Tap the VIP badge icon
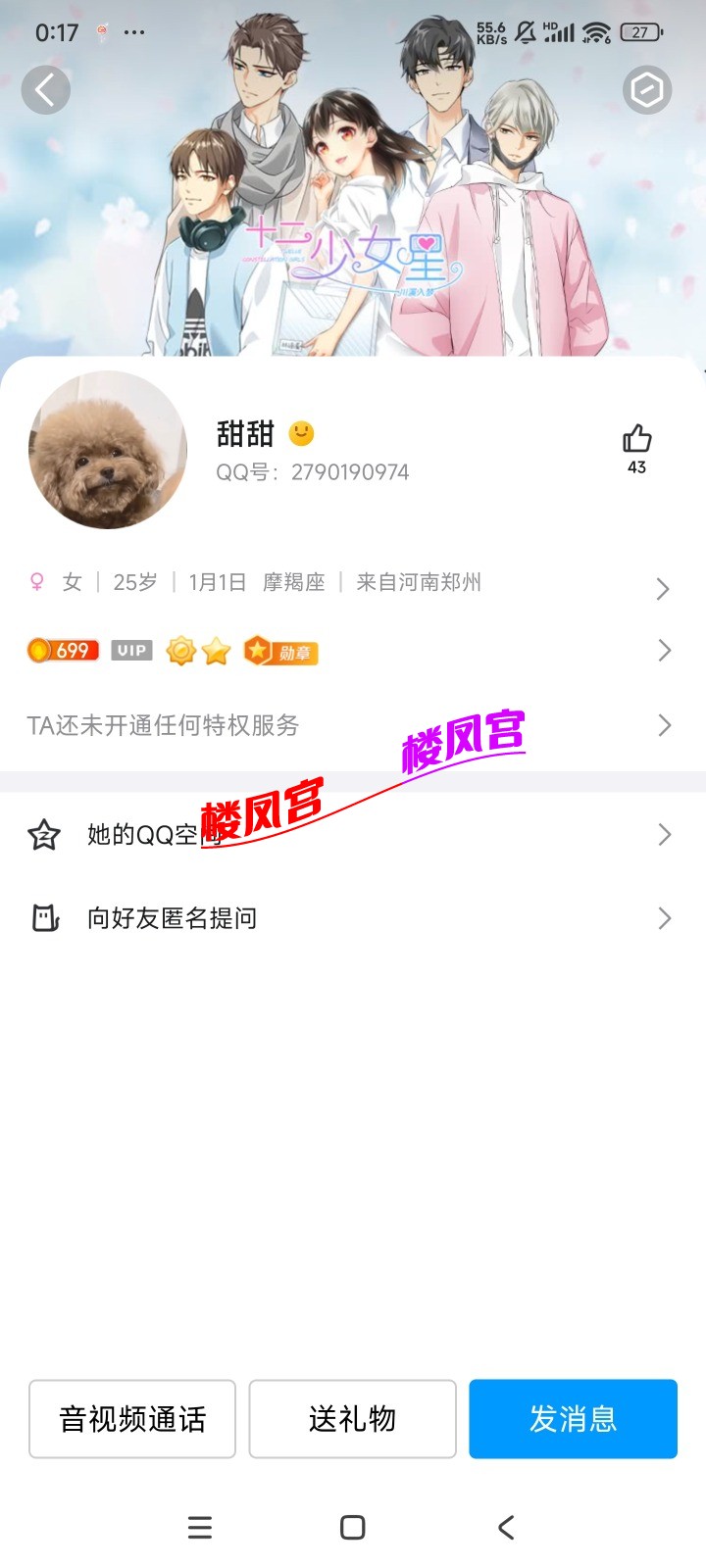706x1568 pixels. click(x=131, y=650)
